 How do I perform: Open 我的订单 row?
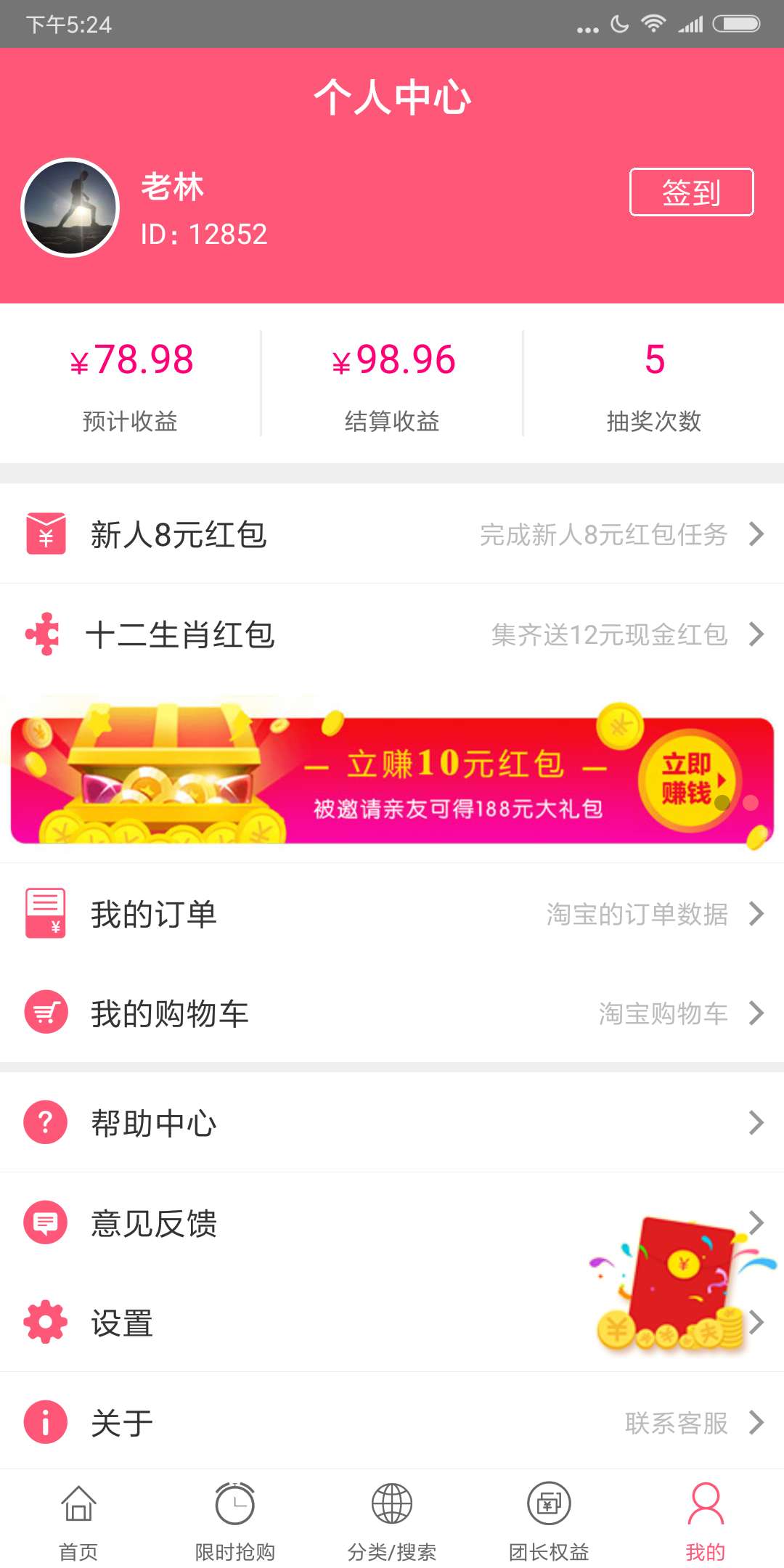tap(392, 914)
